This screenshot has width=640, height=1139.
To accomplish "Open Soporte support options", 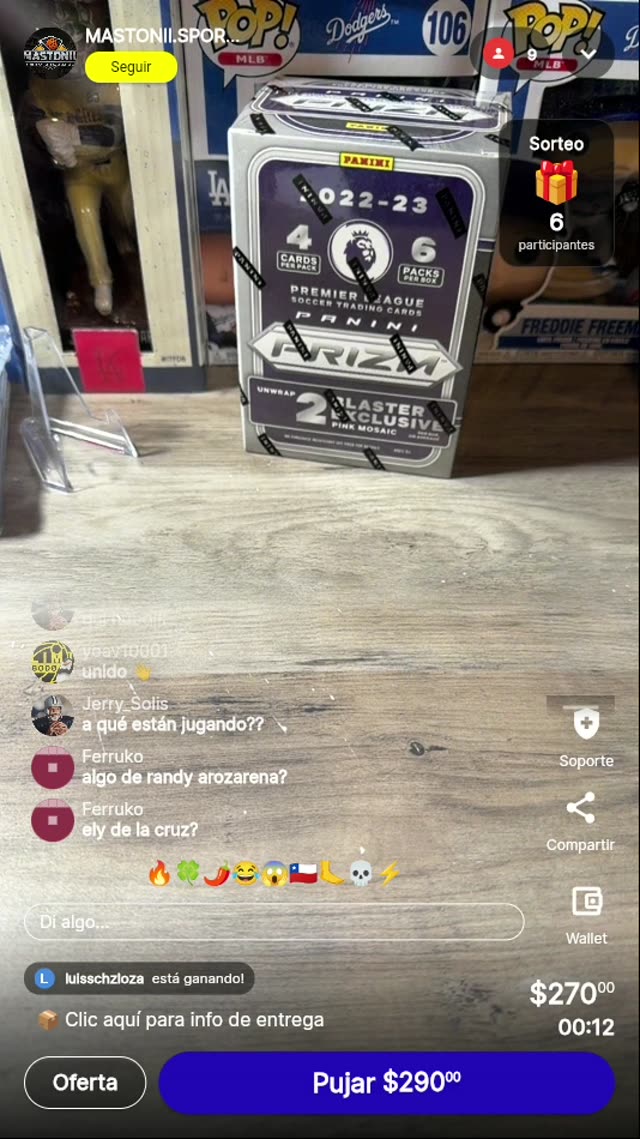I will coord(586,735).
